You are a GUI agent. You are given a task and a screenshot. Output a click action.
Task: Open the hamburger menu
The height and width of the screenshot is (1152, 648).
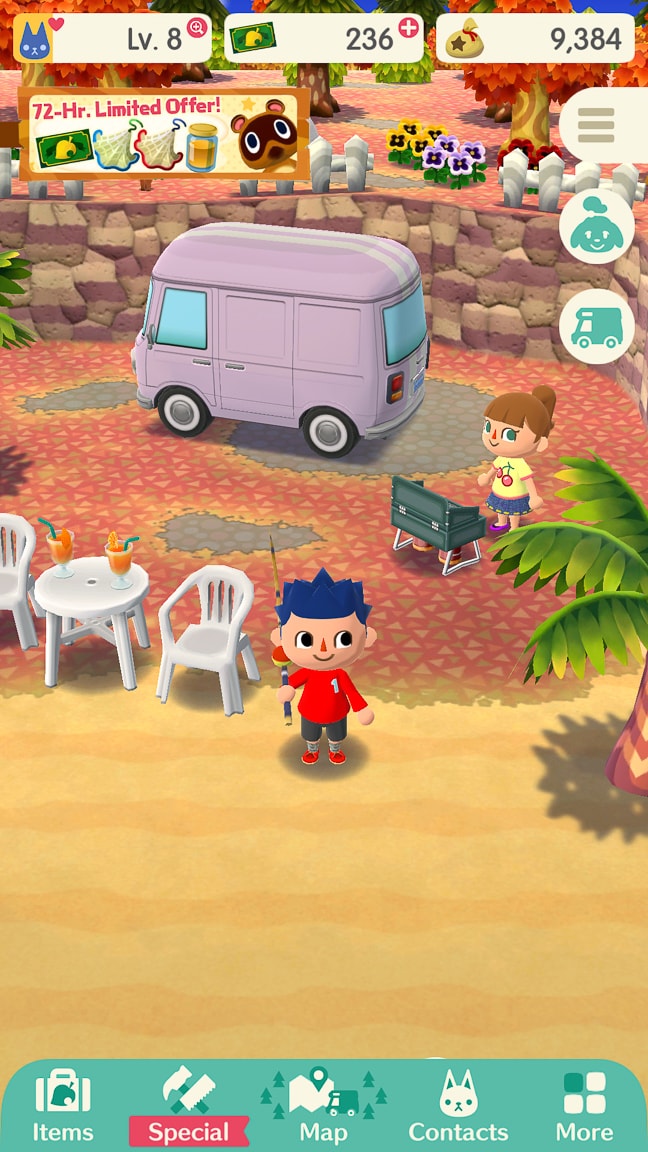coord(596,125)
